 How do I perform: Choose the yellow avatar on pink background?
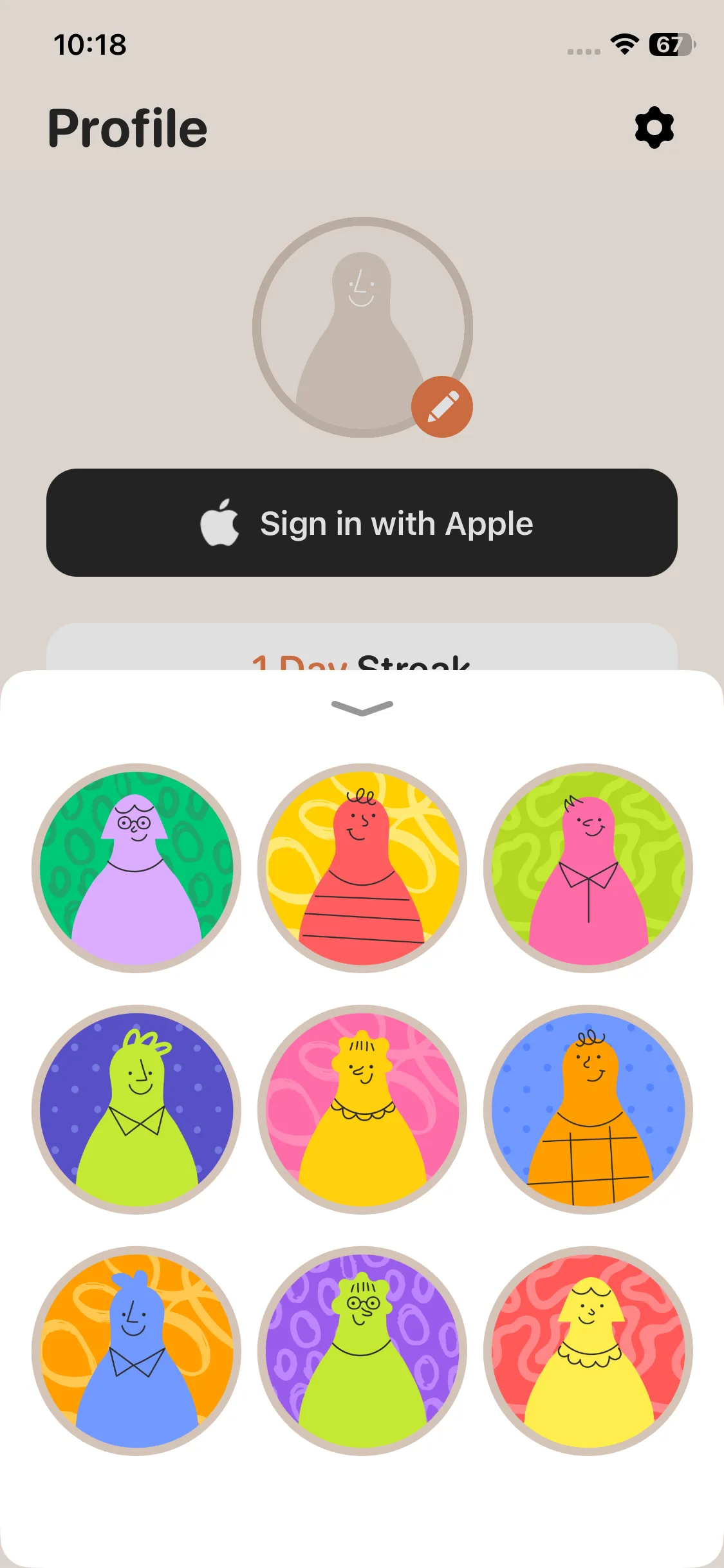[362, 1109]
